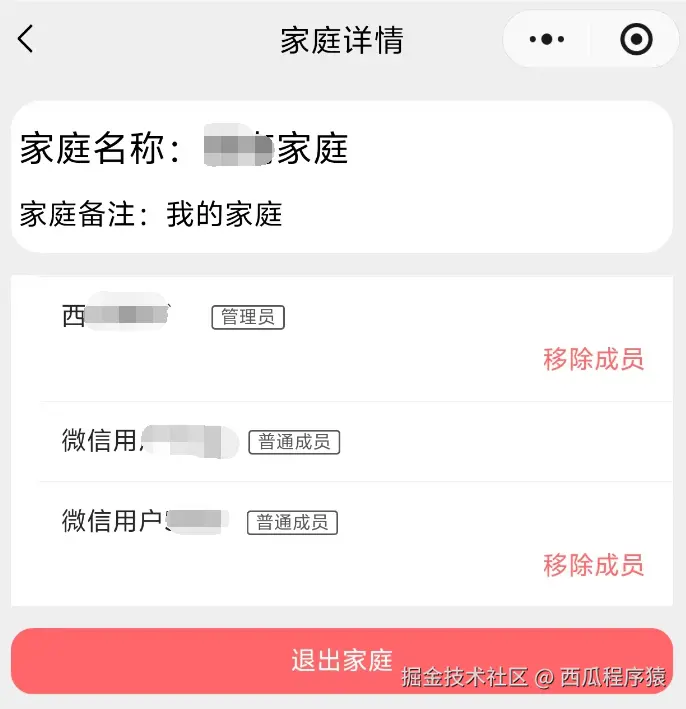Go back with the top-left arrow
The width and height of the screenshot is (686, 709).
pyautogui.click(x=26, y=40)
